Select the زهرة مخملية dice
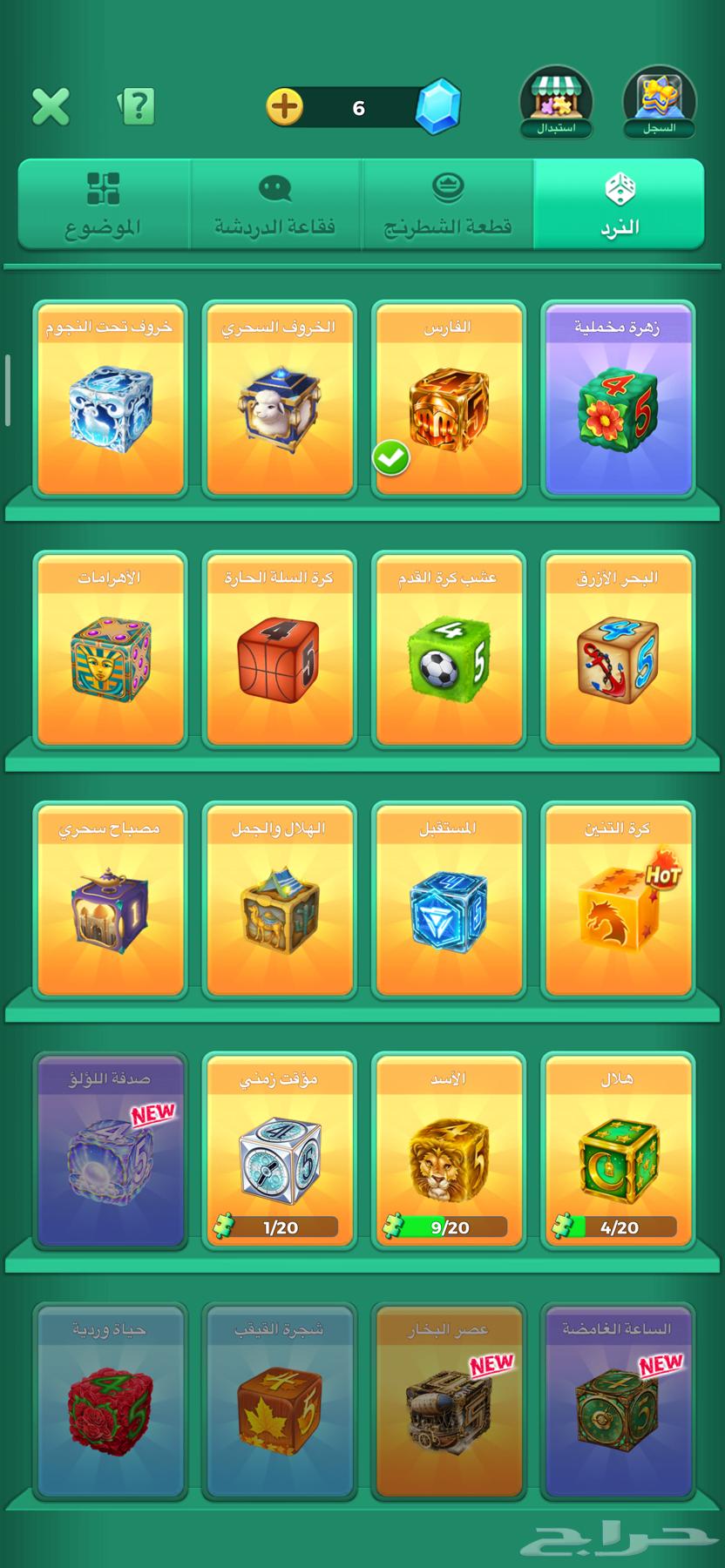This screenshot has width=725, height=1568. tap(618, 400)
